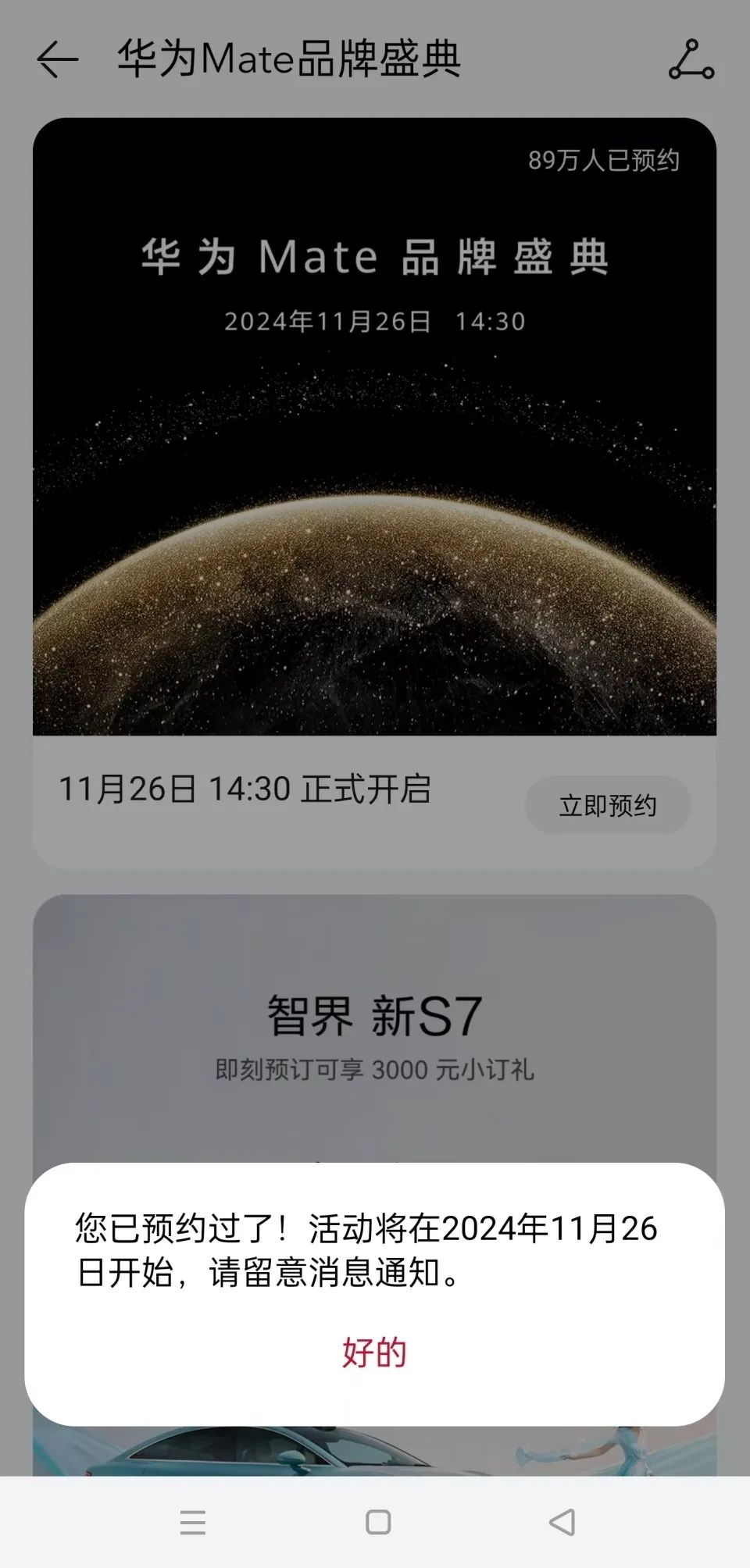Viewport: 750px width, 1568px height.
Task: Tap the back arrow in the title bar
Action: pos(56,61)
